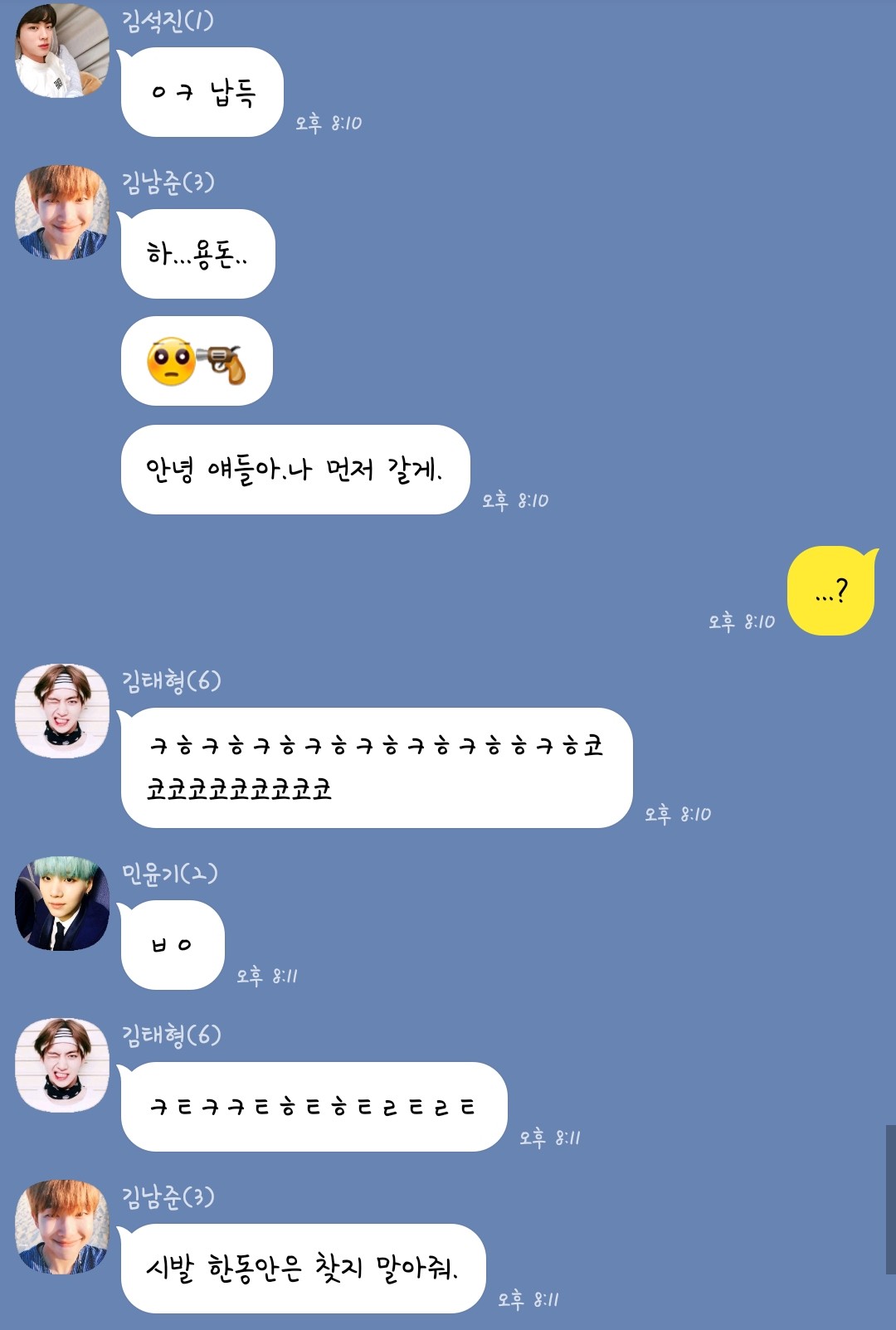Open 민윤기's profile photo

[x=62, y=904]
